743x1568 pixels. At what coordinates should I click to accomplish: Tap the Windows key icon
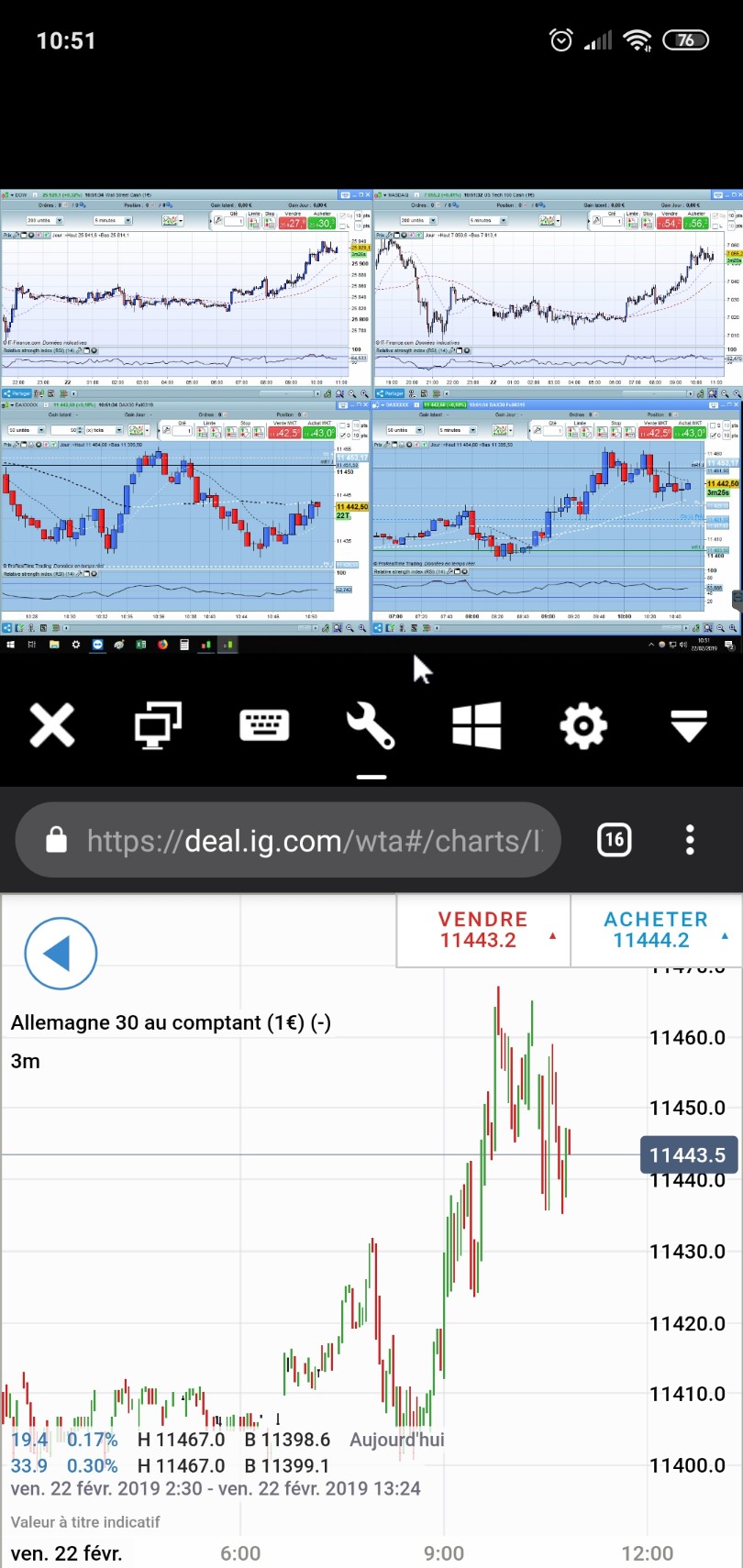(x=477, y=726)
